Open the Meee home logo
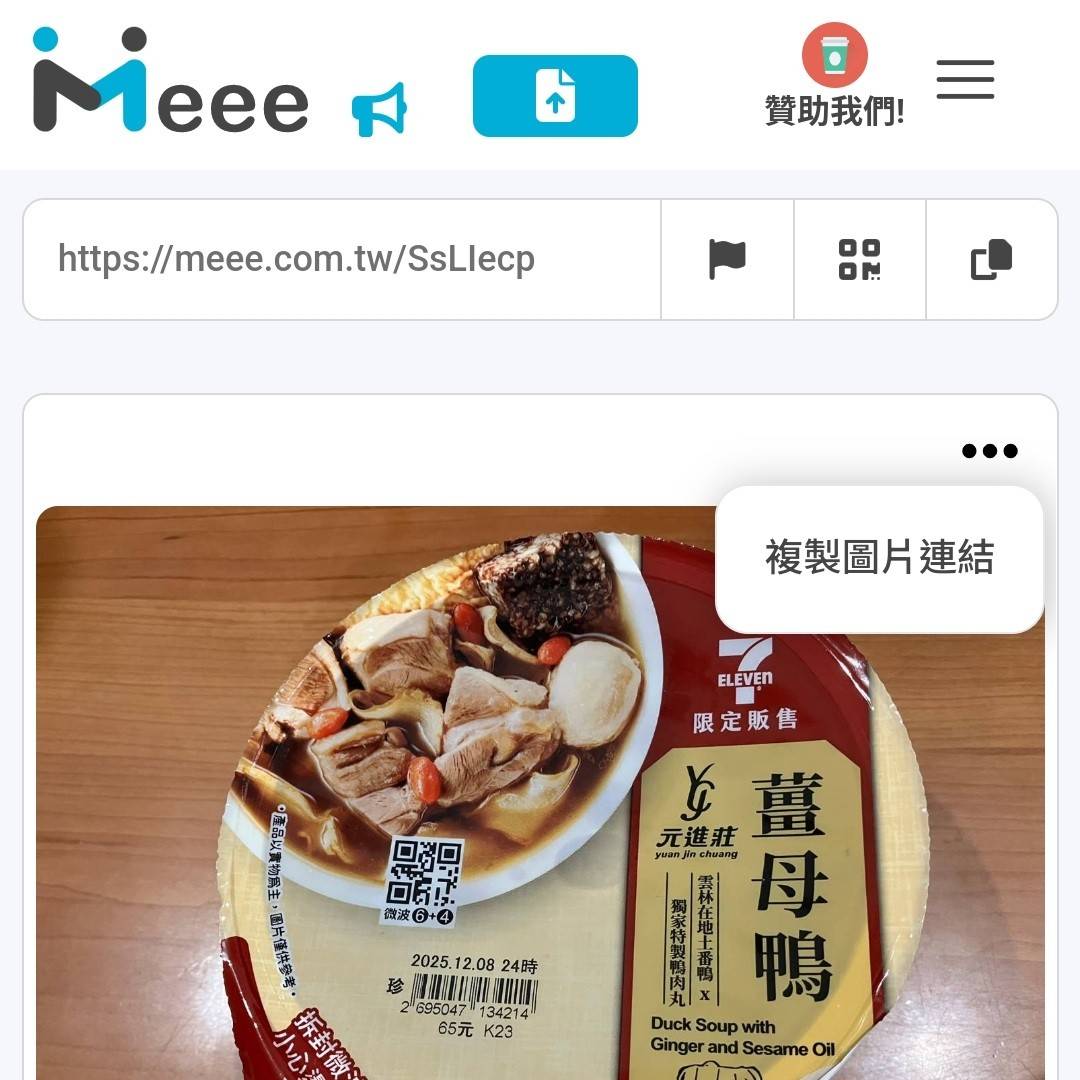The image size is (1080, 1080). pos(170,82)
